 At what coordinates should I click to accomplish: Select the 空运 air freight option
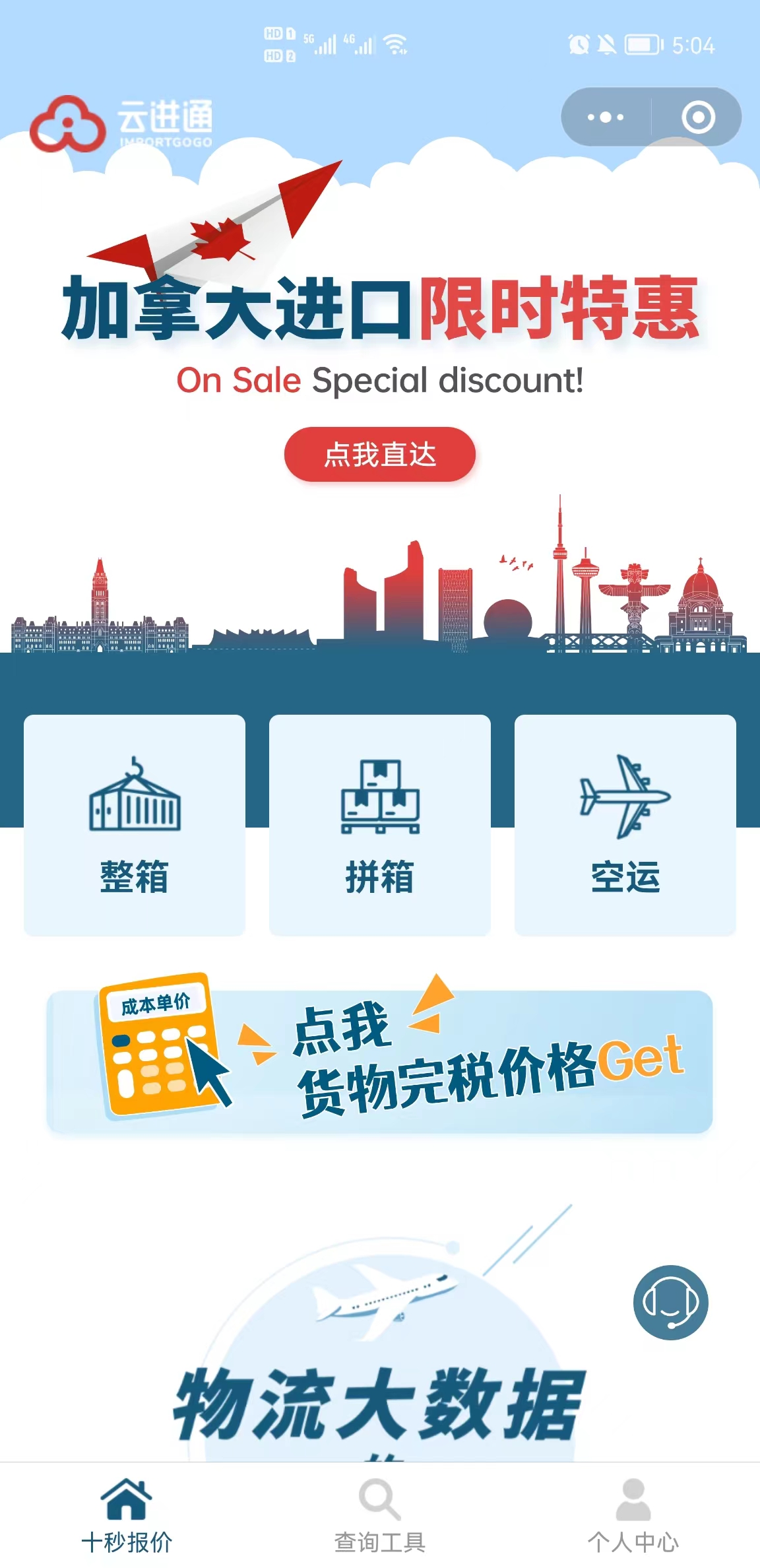(625, 825)
